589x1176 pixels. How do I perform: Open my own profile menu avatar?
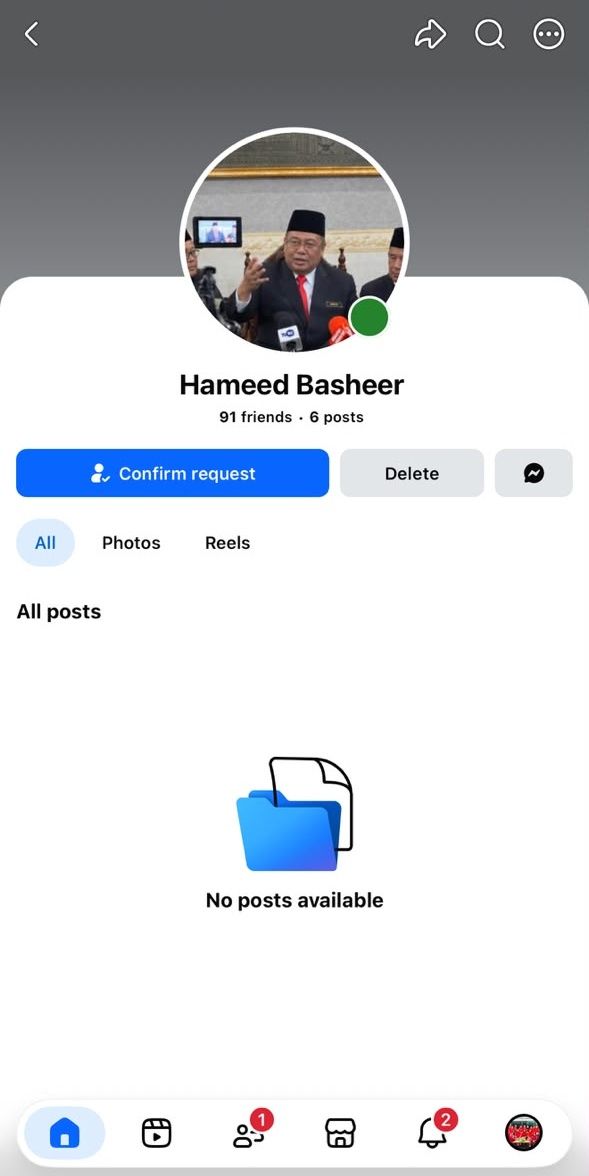pyautogui.click(x=524, y=1132)
